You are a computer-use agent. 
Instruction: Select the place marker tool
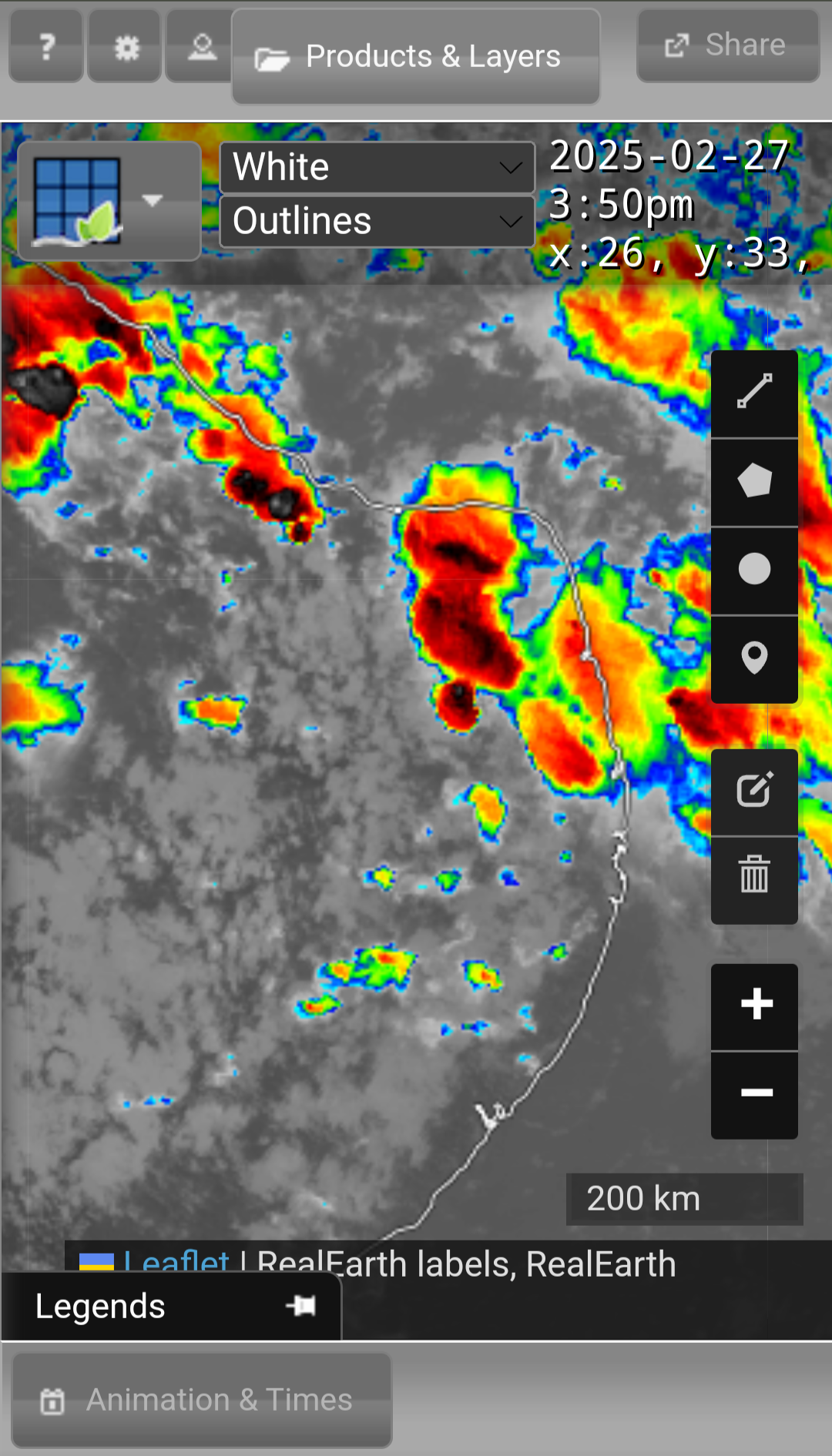pos(754,658)
